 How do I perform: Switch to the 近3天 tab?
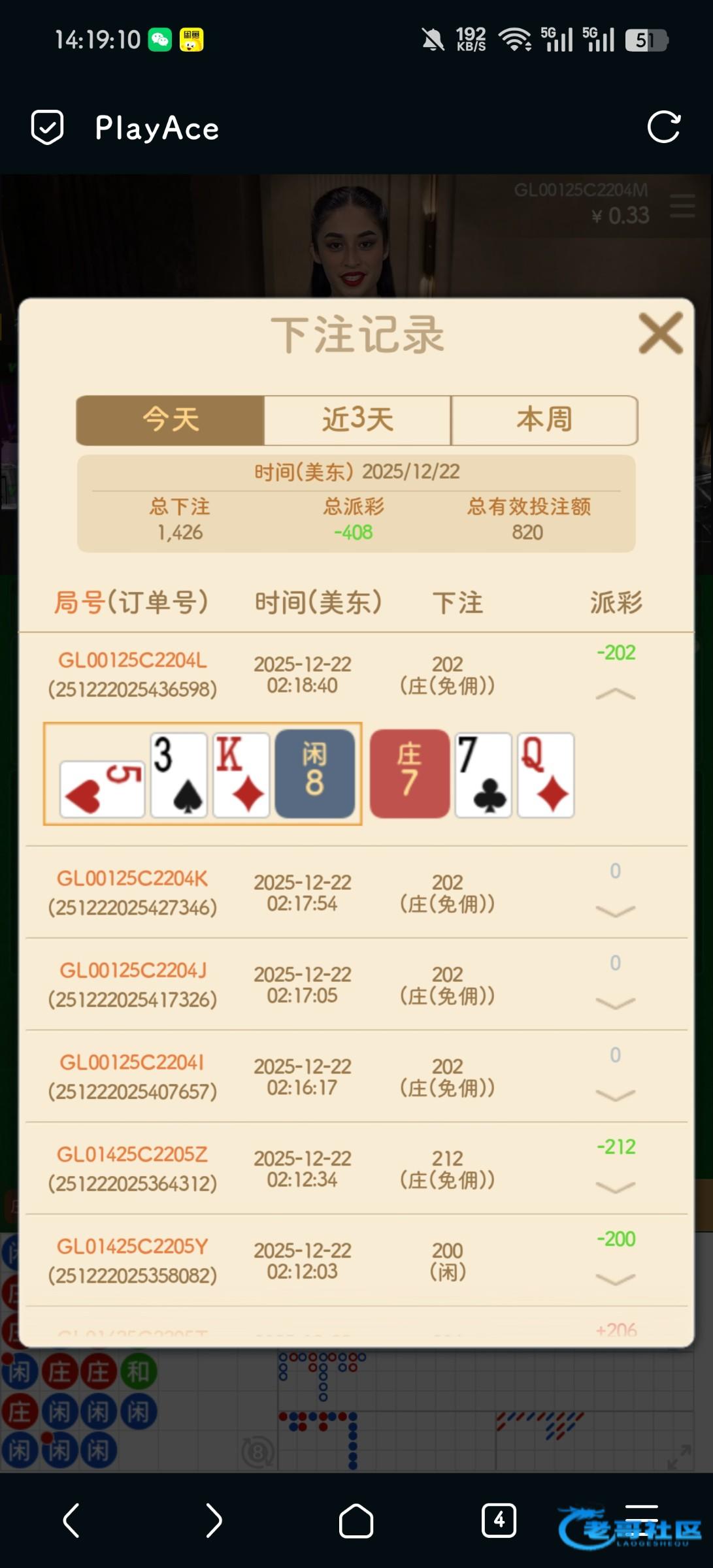click(x=357, y=419)
